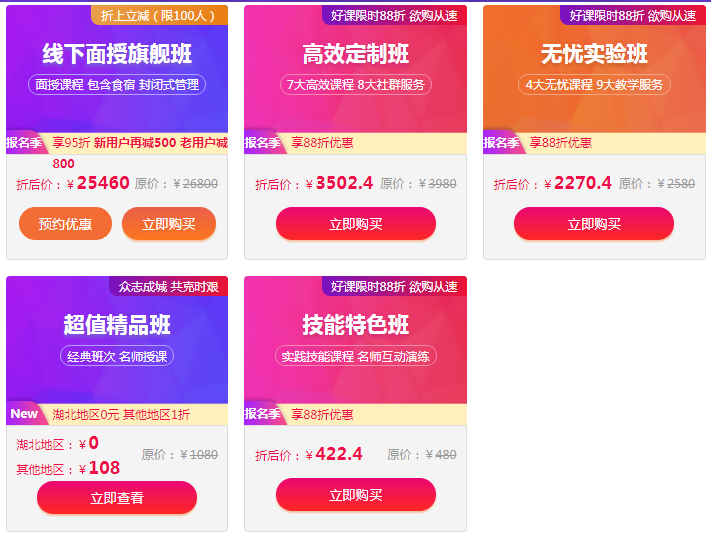This screenshot has height=536, width=711.
Task: View the 技能特色班 course banner
Action: [x=356, y=336]
